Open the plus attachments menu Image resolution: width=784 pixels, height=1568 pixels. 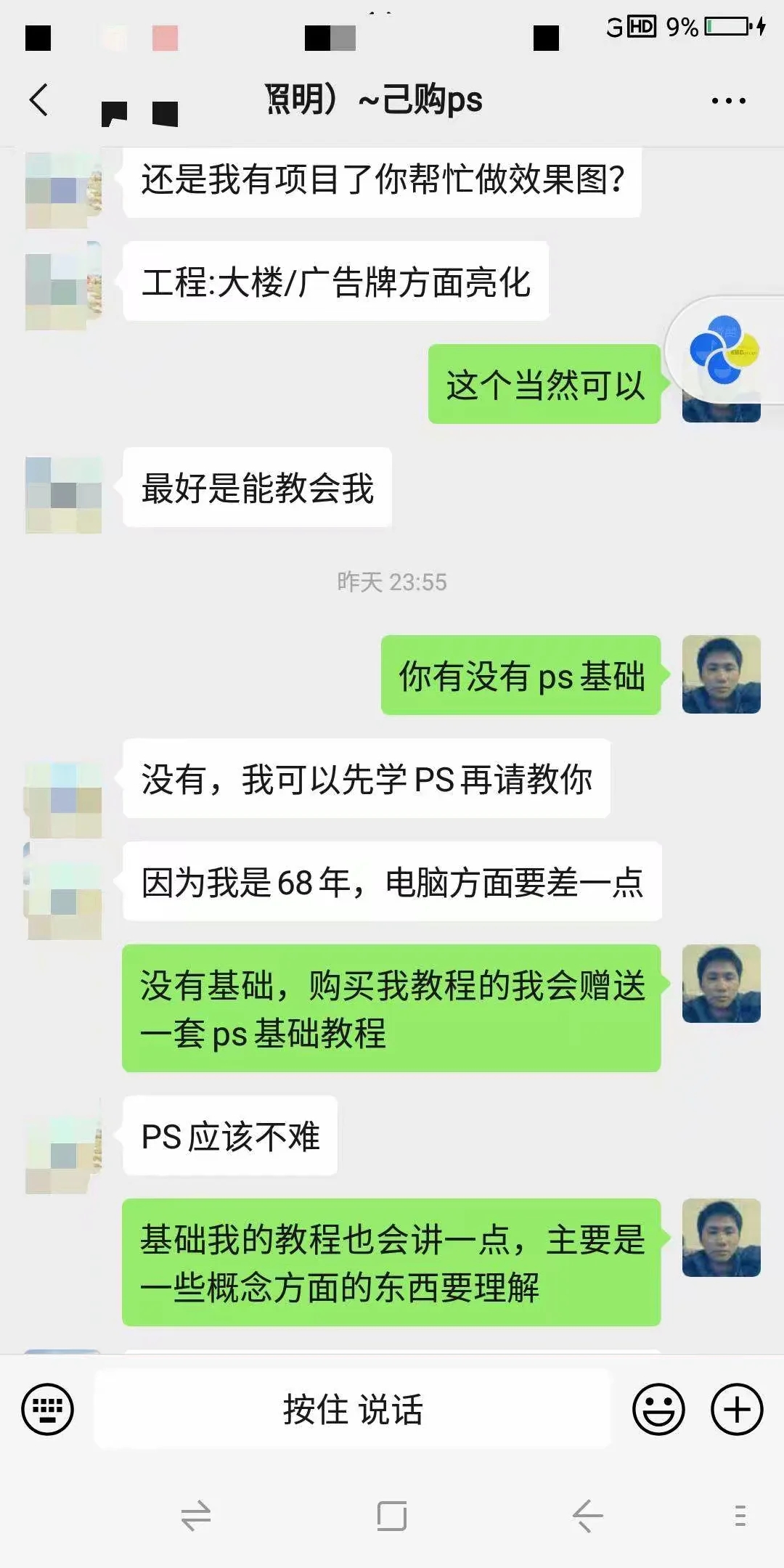[736, 1409]
